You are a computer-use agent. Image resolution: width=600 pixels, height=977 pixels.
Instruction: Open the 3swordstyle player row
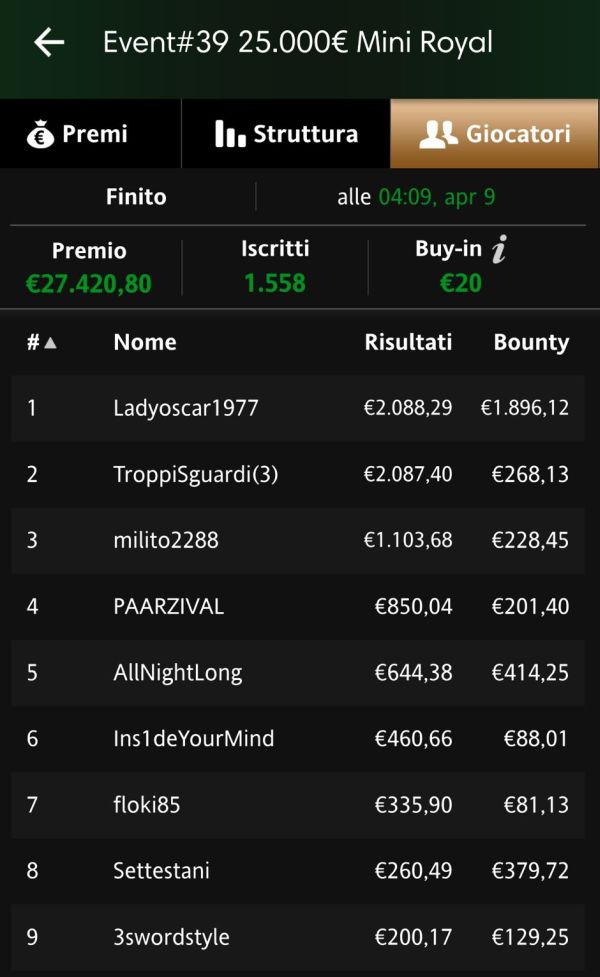[x=298, y=937]
